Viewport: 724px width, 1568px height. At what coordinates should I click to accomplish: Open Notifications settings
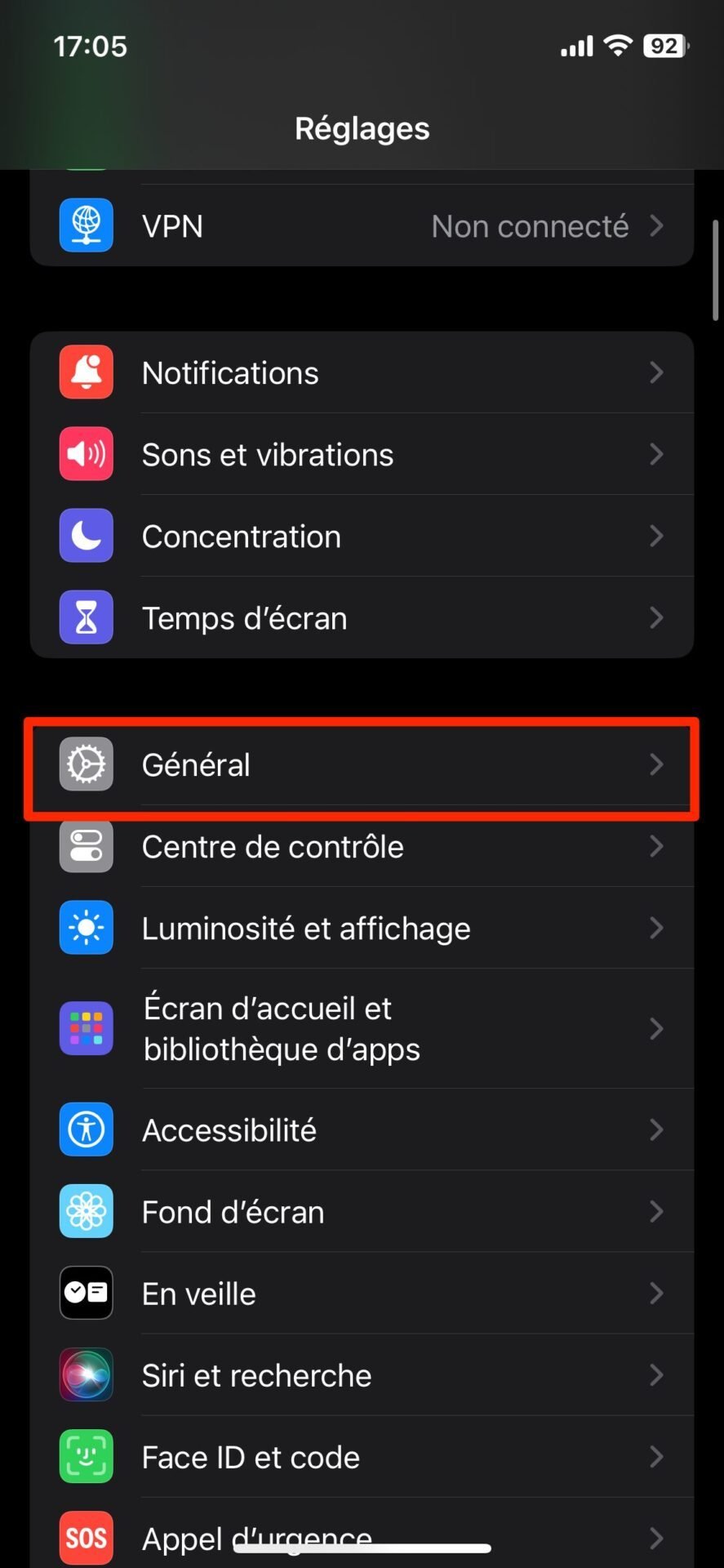click(362, 372)
